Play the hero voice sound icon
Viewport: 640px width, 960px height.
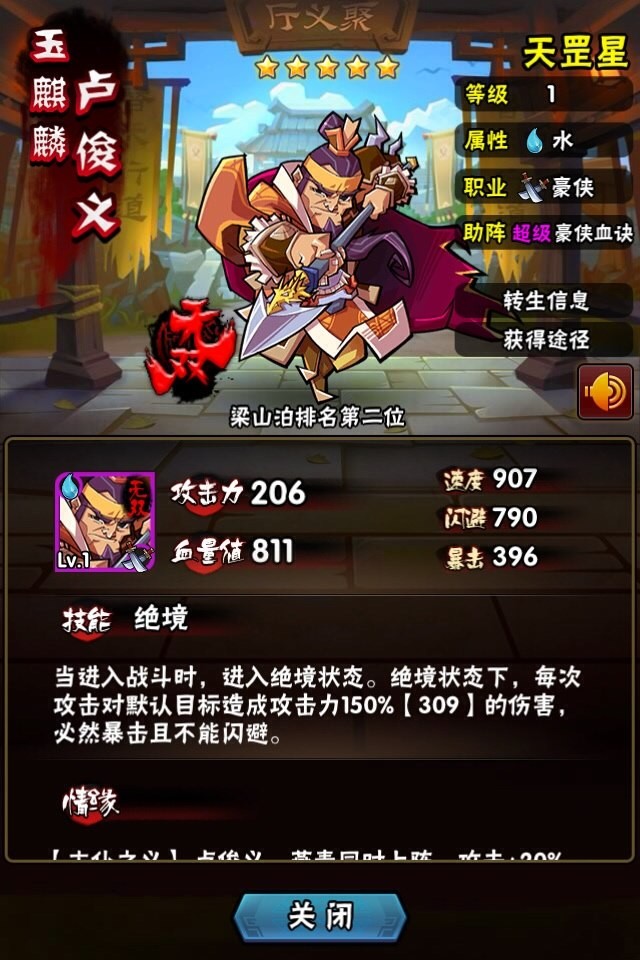coord(605,392)
